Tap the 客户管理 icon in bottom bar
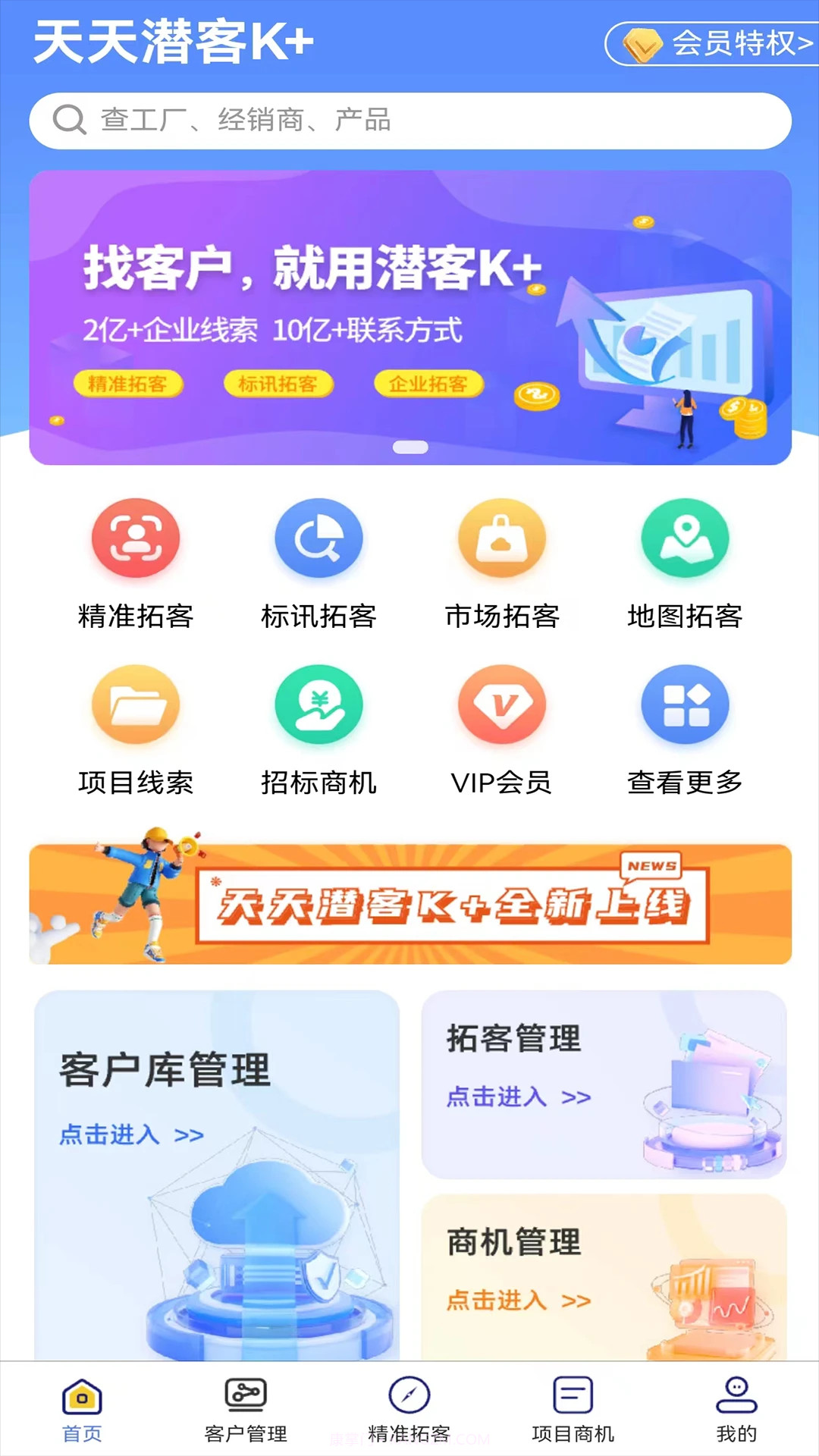The image size is (819, 1456). [245, 1408]
